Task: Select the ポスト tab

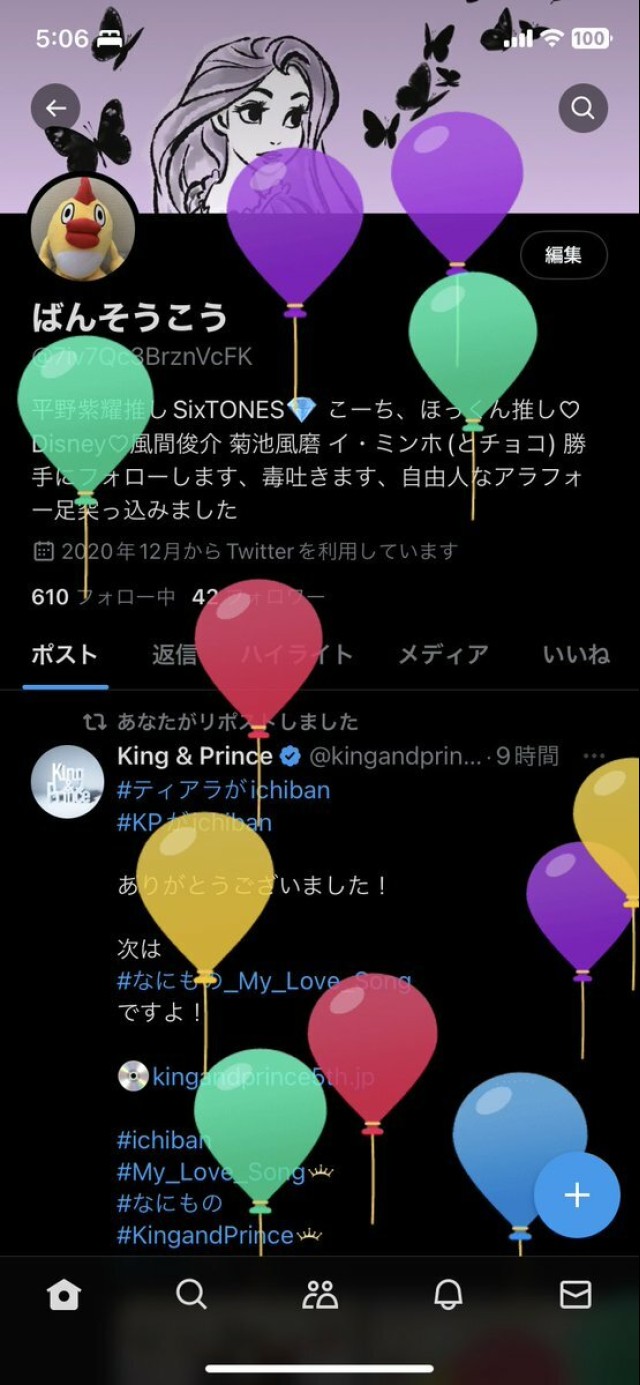Action: (65, 655)
